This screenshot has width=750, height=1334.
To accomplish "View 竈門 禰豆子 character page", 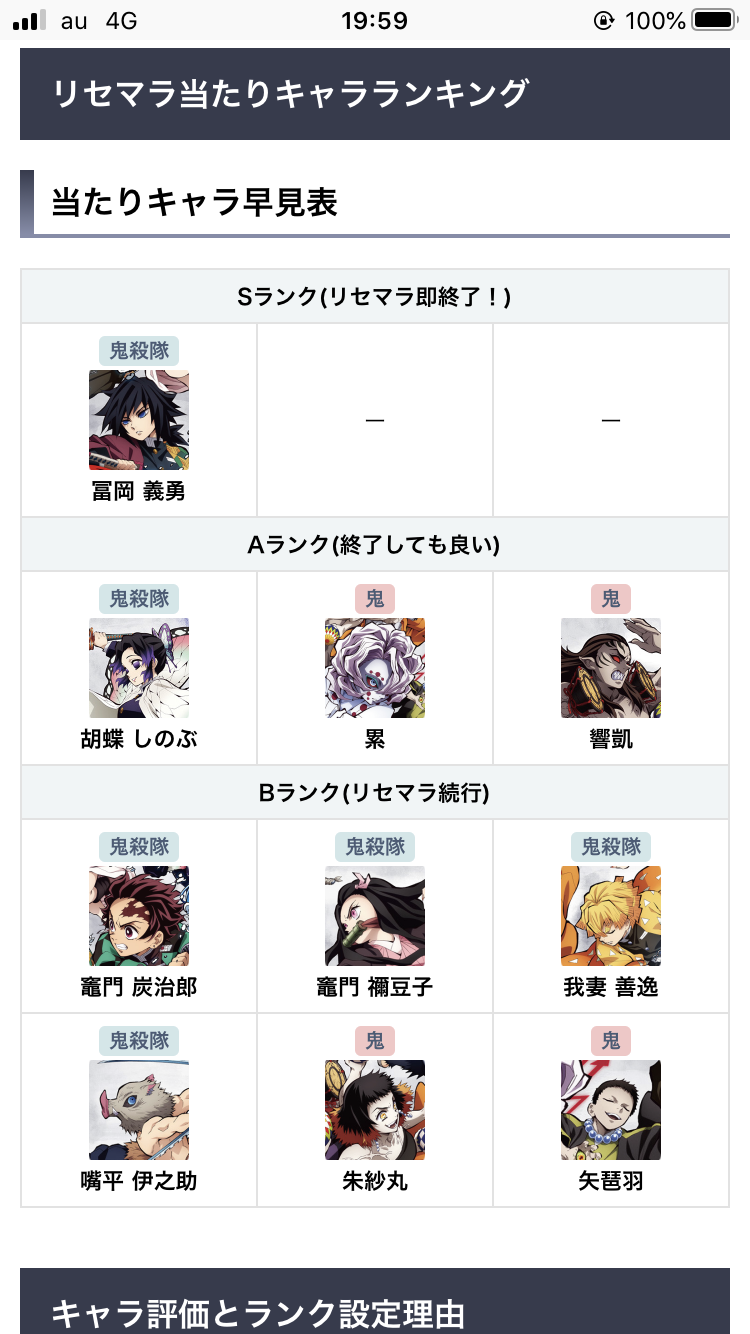I will [x=375, y=916].
